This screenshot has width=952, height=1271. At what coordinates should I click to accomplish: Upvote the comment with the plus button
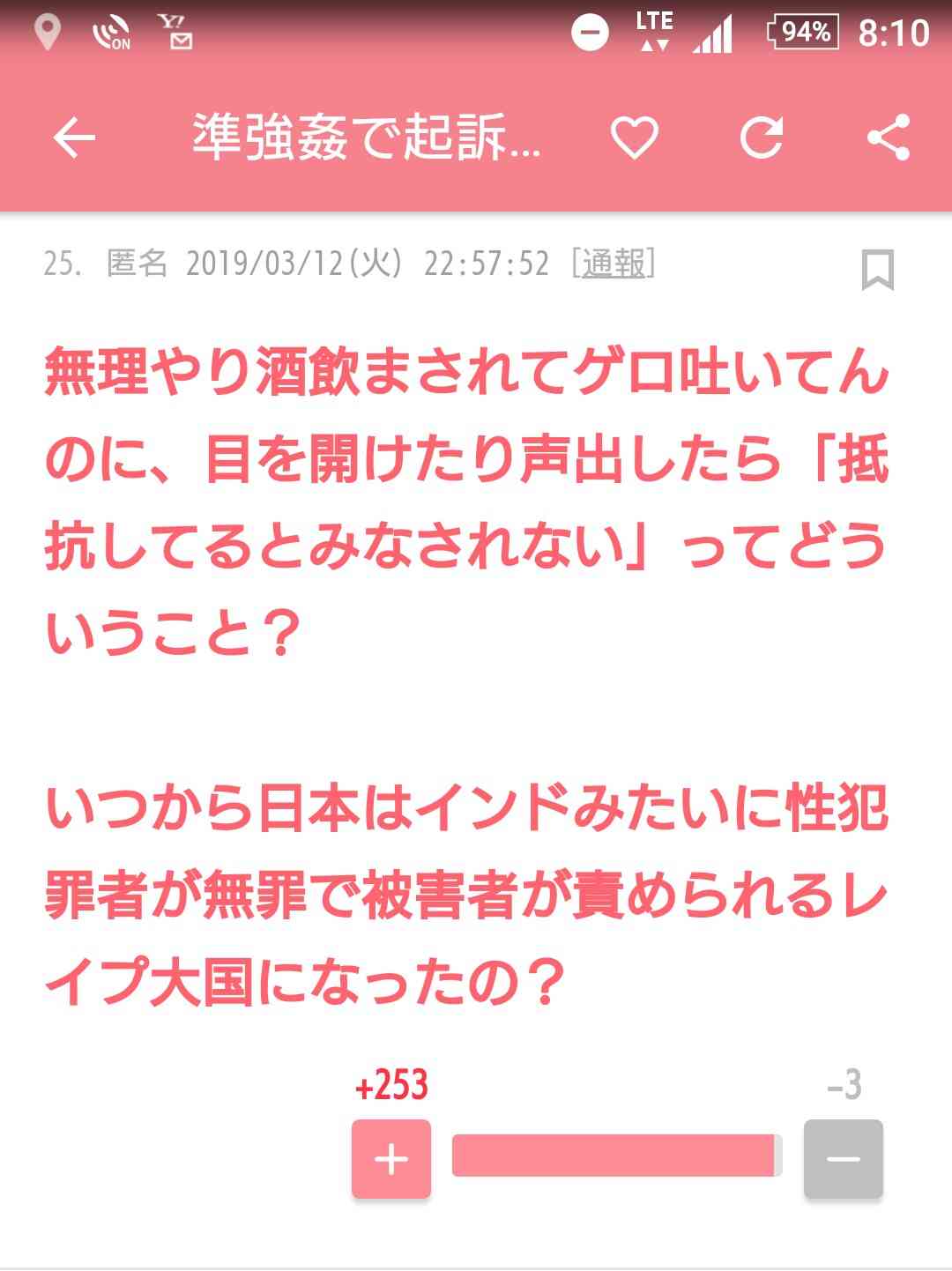(391, 1159)
